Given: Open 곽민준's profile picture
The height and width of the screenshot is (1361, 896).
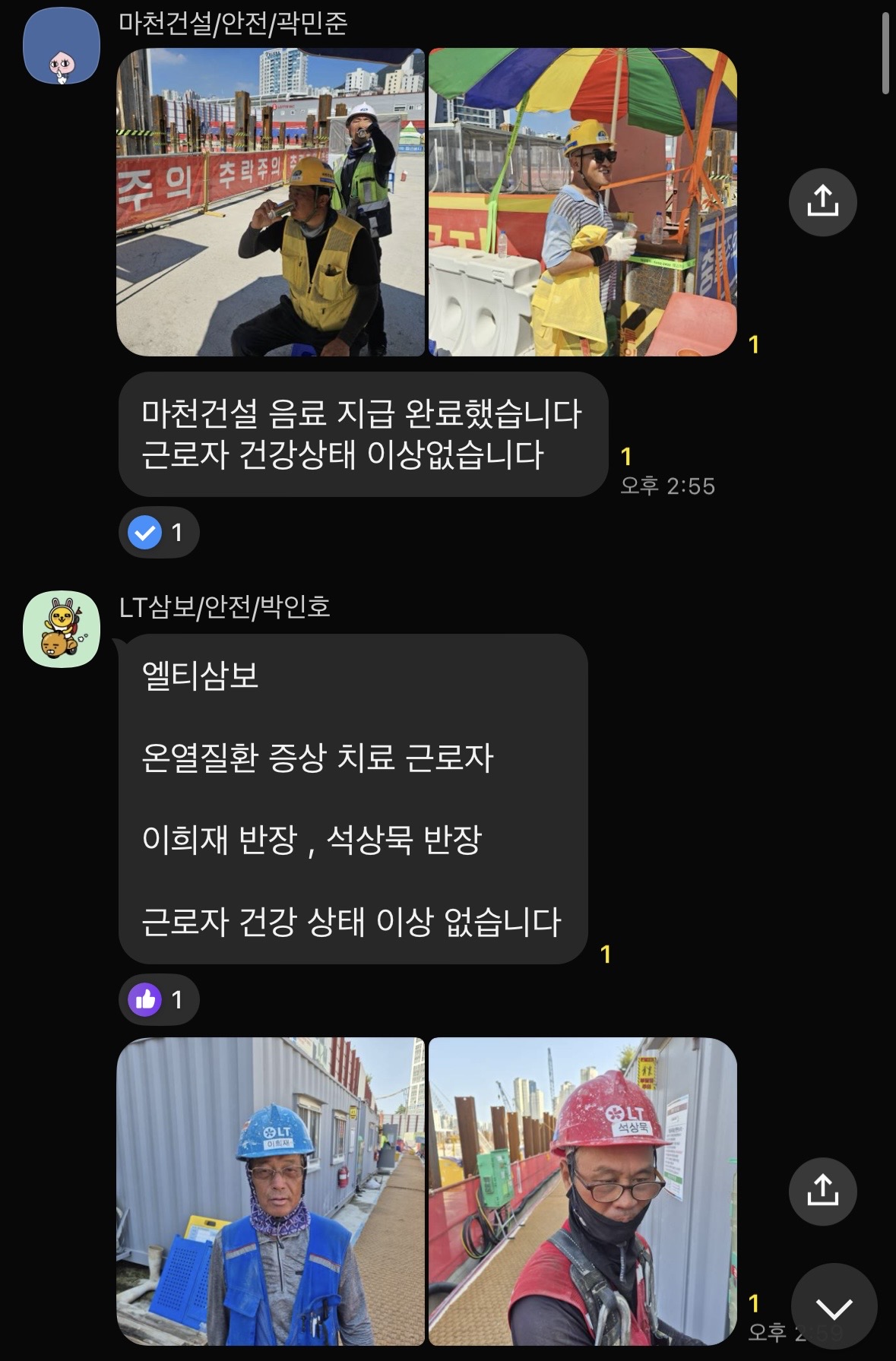Looking at the screenshot, I should click(x=62, y=46).
